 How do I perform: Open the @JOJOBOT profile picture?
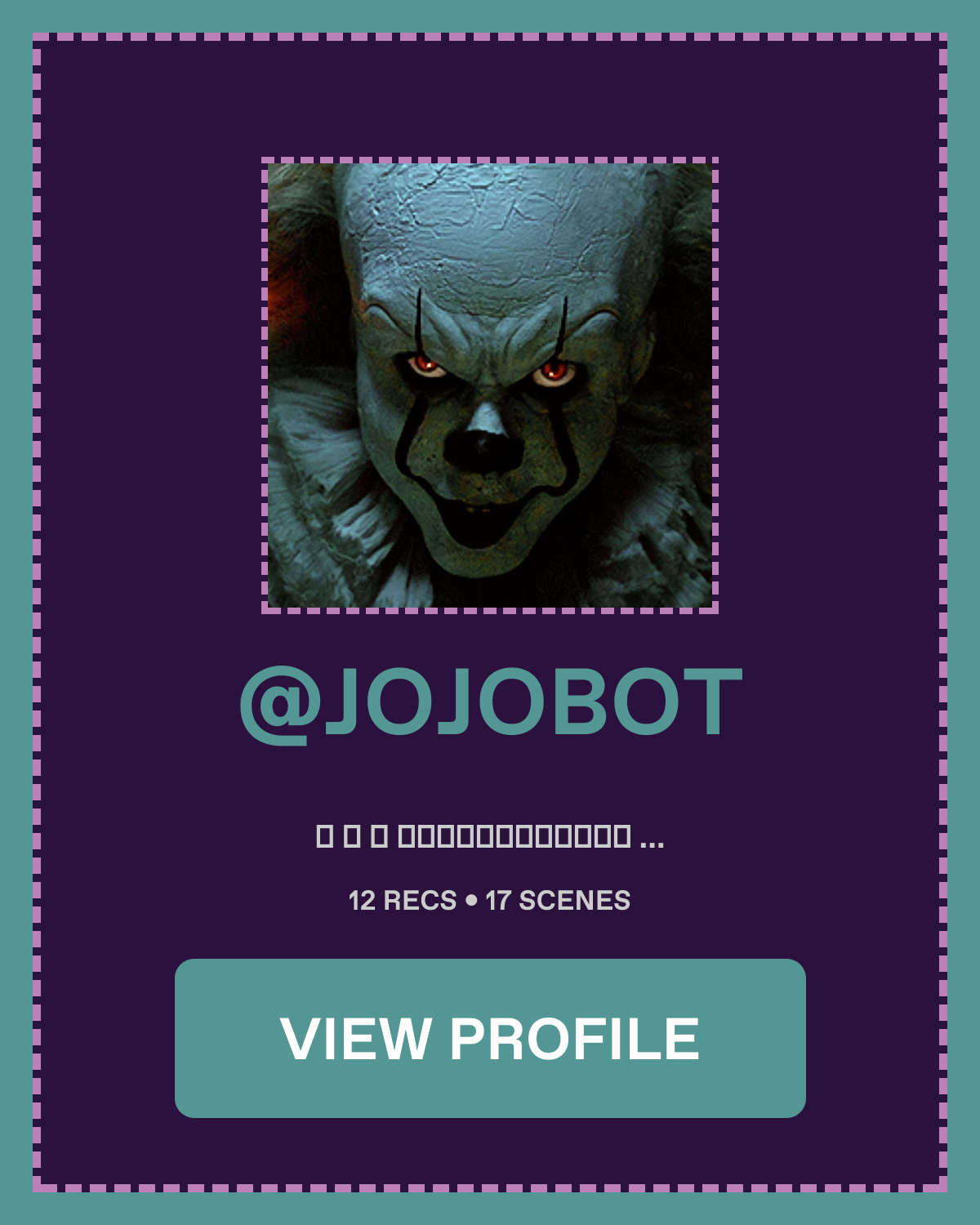pos(490,385)
